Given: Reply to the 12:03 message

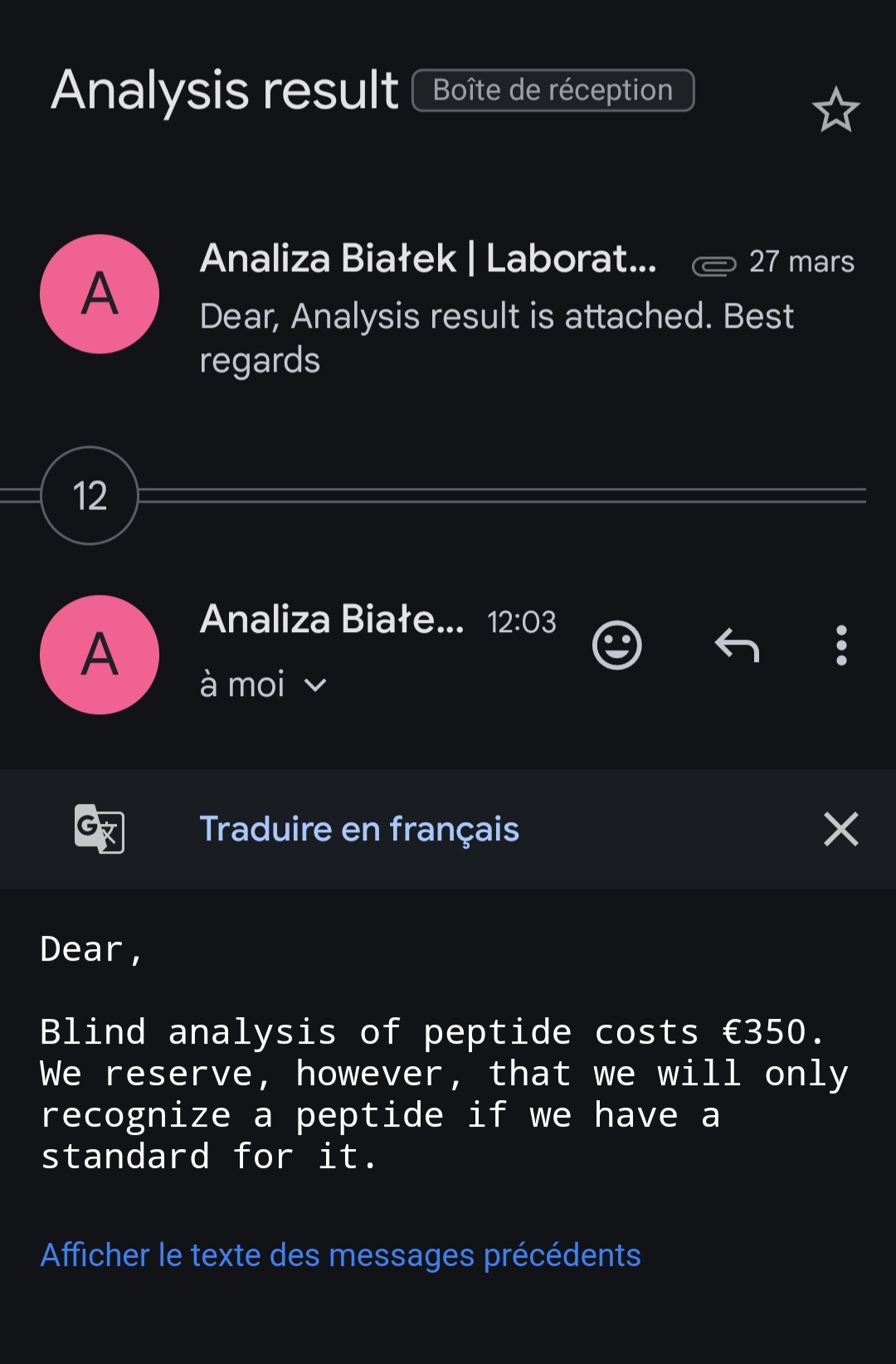Looking at the screenshot, I should coord(737,645).
